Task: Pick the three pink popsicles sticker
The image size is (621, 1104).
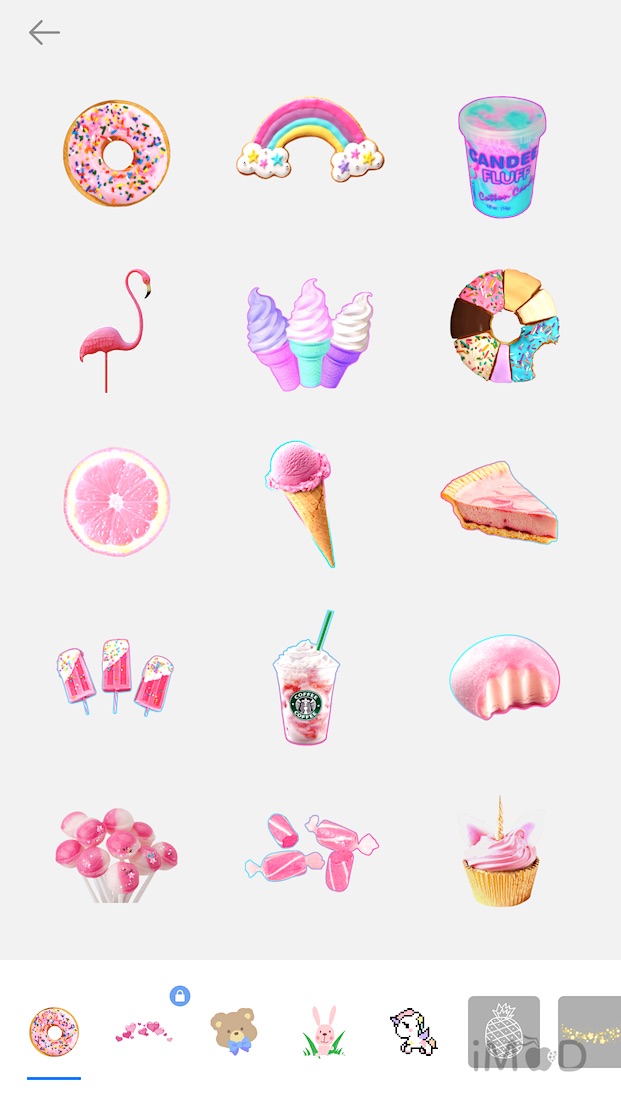Action: 114,671
